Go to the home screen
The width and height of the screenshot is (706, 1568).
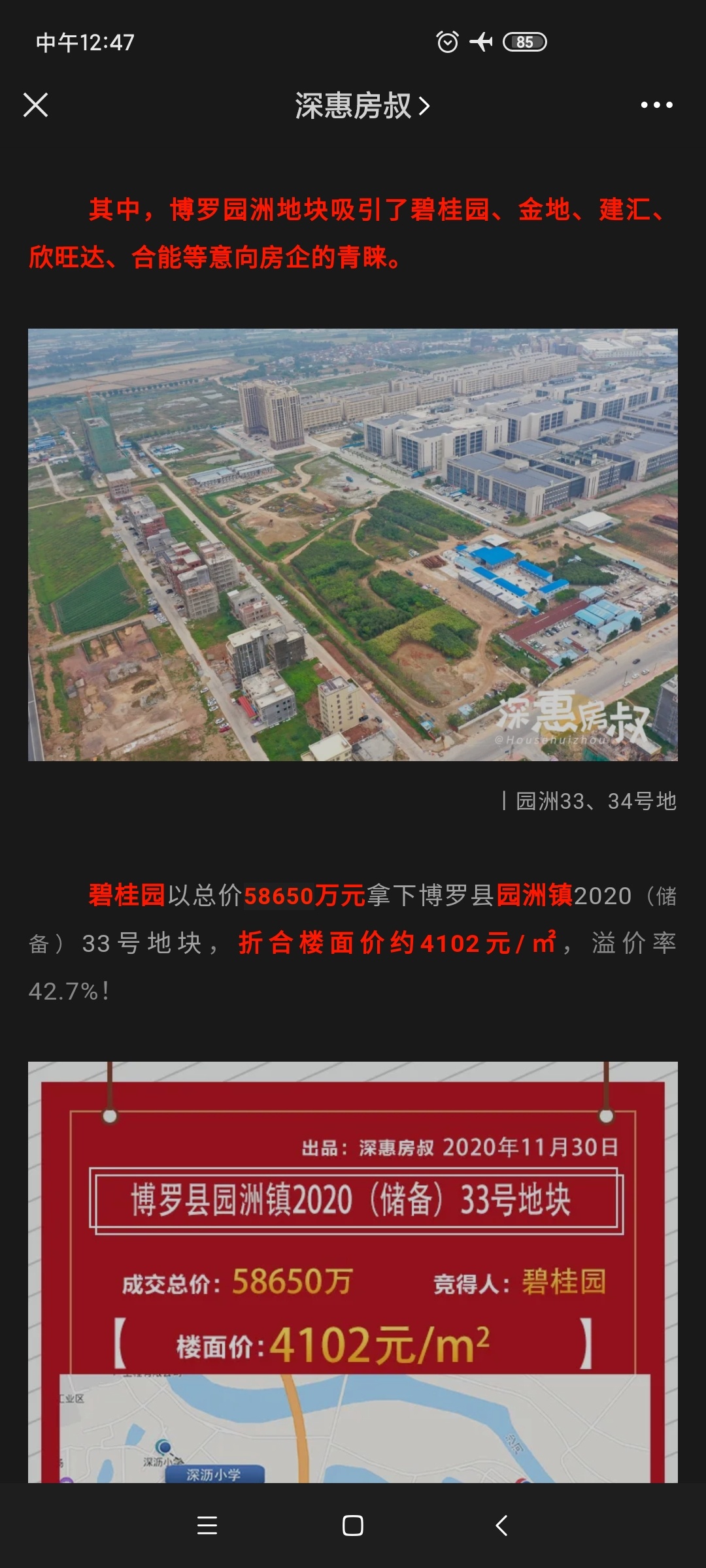pos(353,1526)
